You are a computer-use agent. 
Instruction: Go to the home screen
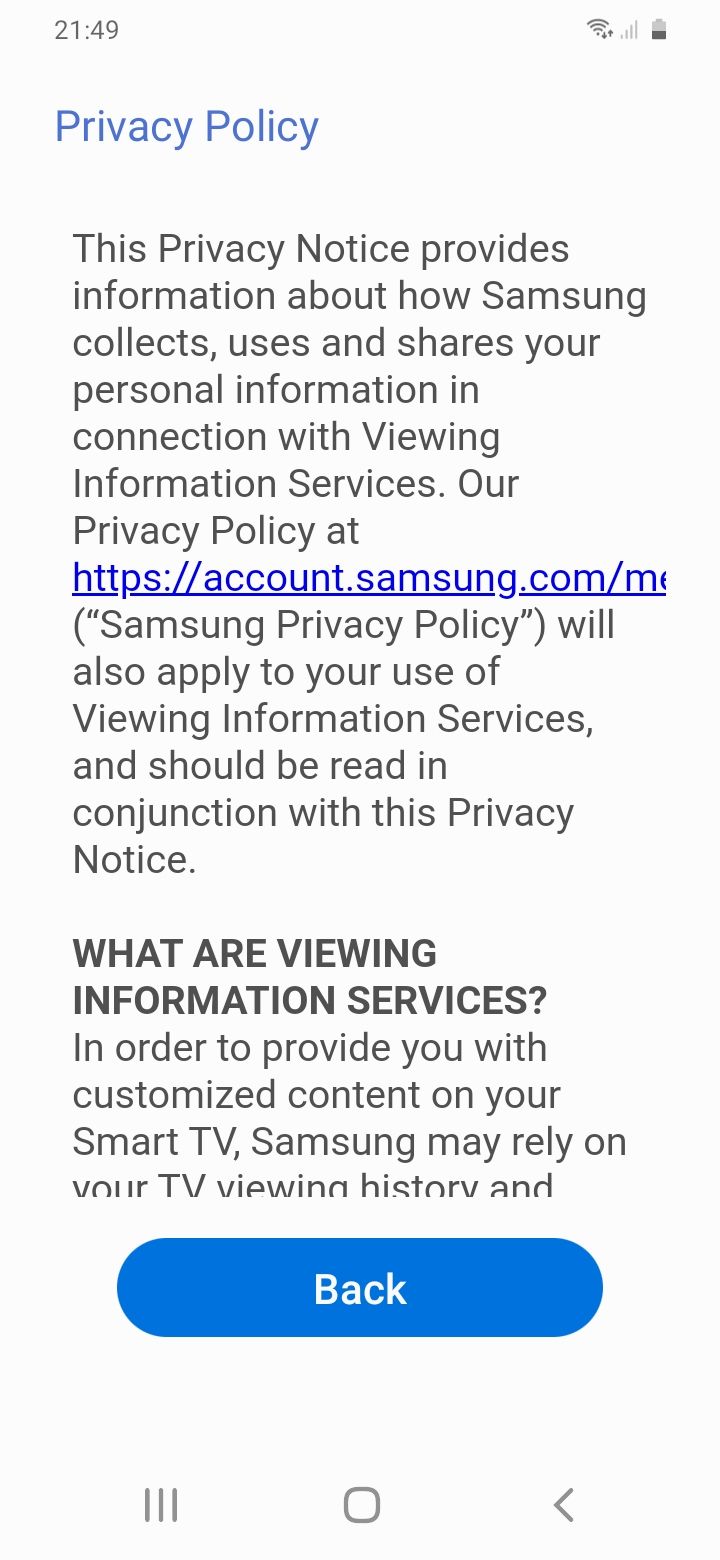coord(361,1505)
